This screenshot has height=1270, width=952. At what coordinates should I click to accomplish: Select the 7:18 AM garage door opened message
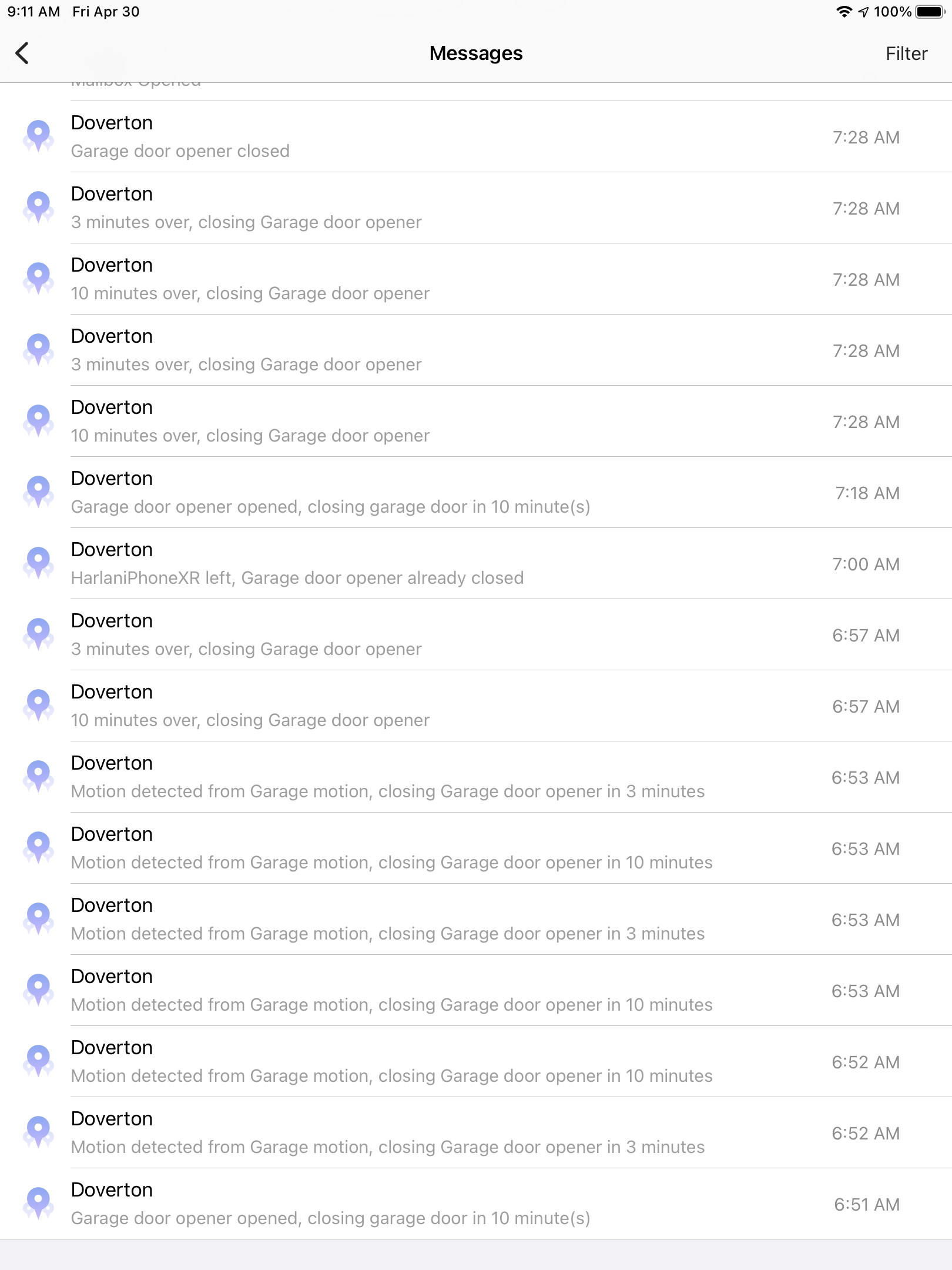pos(476,493)
